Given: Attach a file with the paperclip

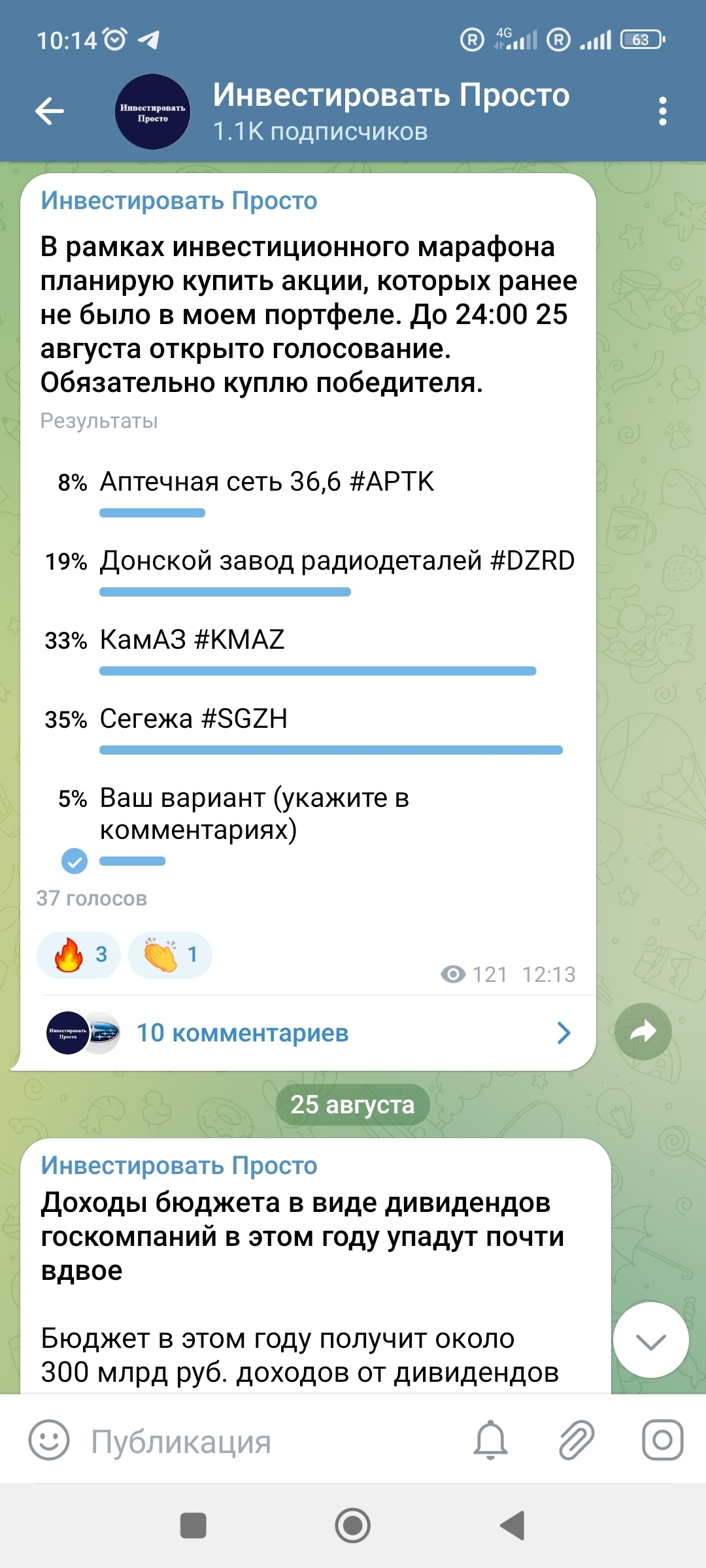Looking at the screenshot, I should tap(577, 1440).
